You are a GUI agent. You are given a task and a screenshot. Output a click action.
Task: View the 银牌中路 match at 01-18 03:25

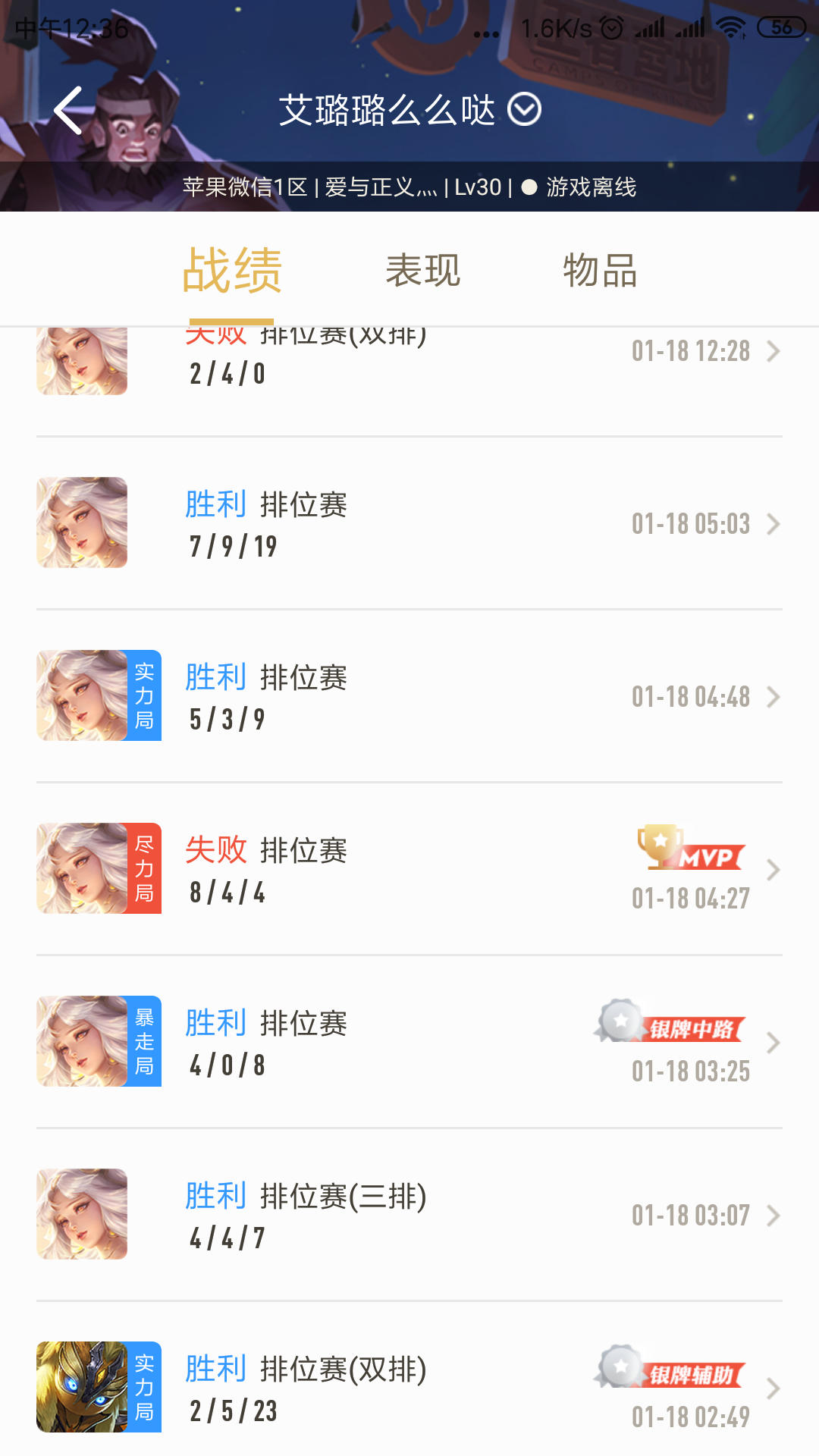(409, 1042)
